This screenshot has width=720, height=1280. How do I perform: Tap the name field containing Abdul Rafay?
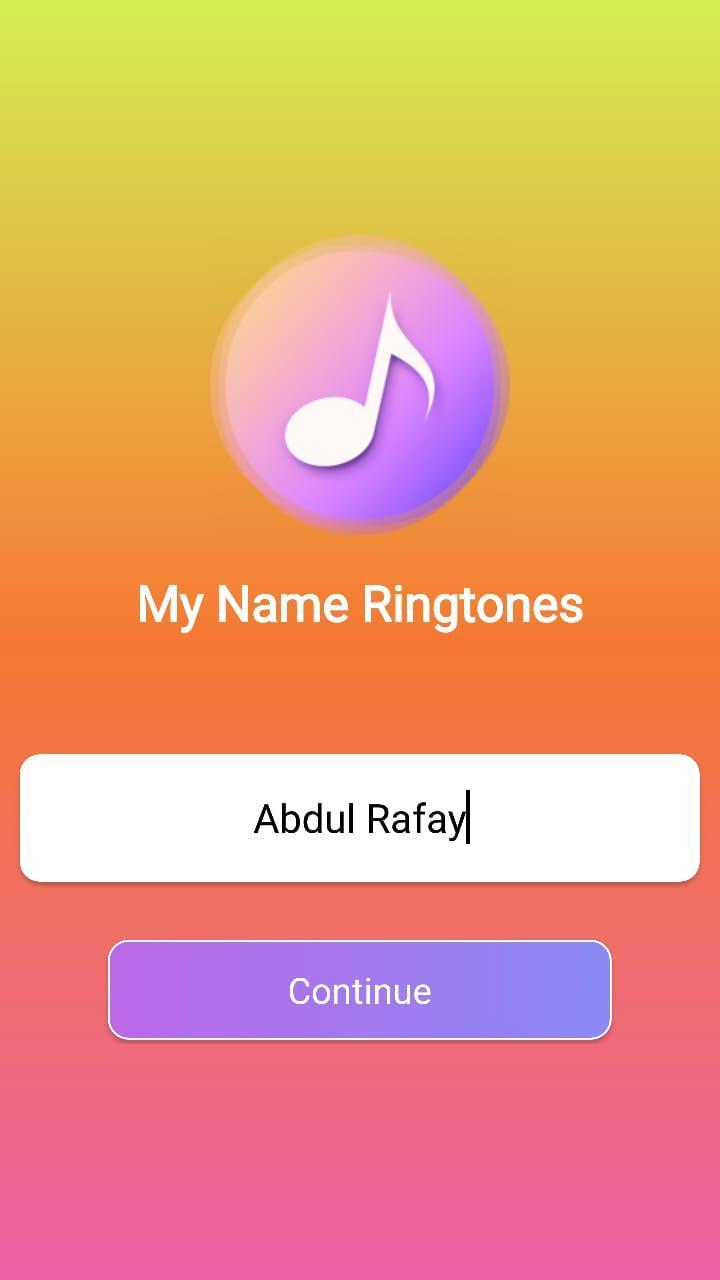pos(360,818)
